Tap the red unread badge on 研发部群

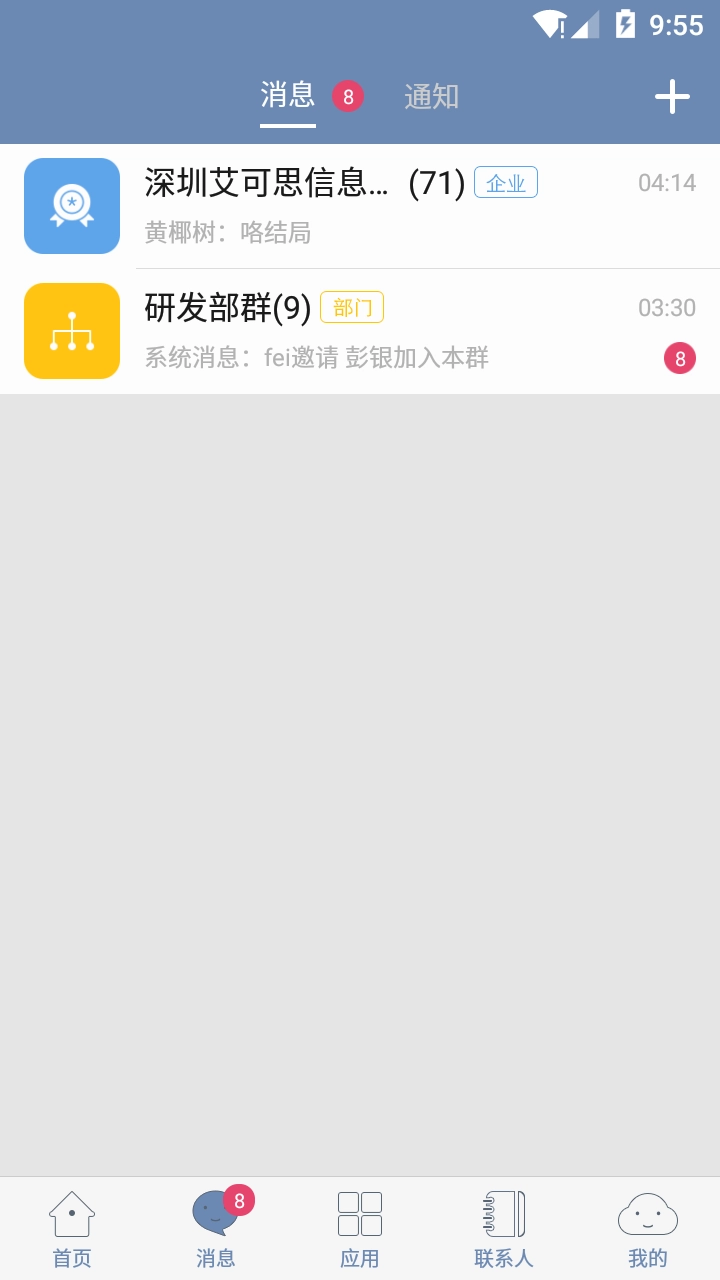(680, 359)
